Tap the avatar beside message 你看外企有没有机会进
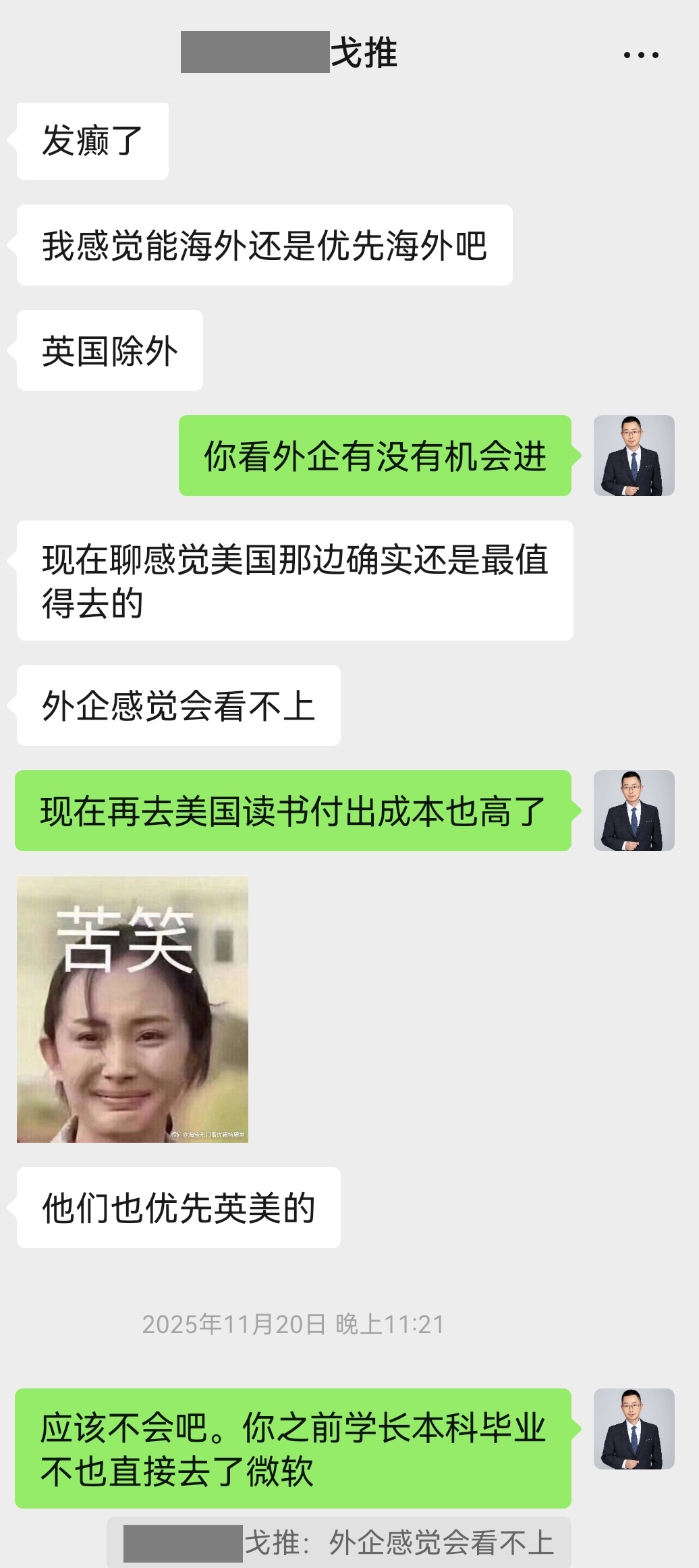 point(634,456)
